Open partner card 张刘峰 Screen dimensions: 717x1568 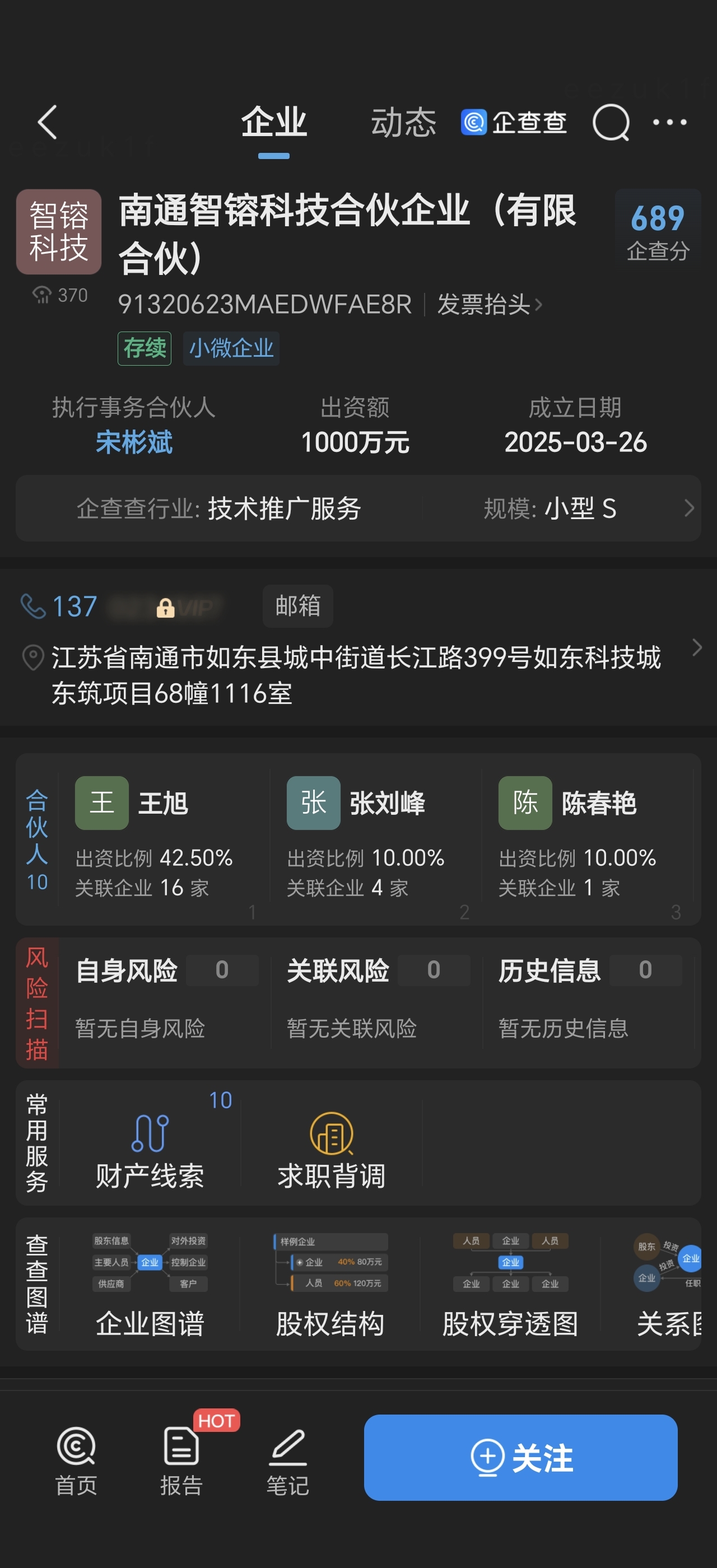click(375, 839)
